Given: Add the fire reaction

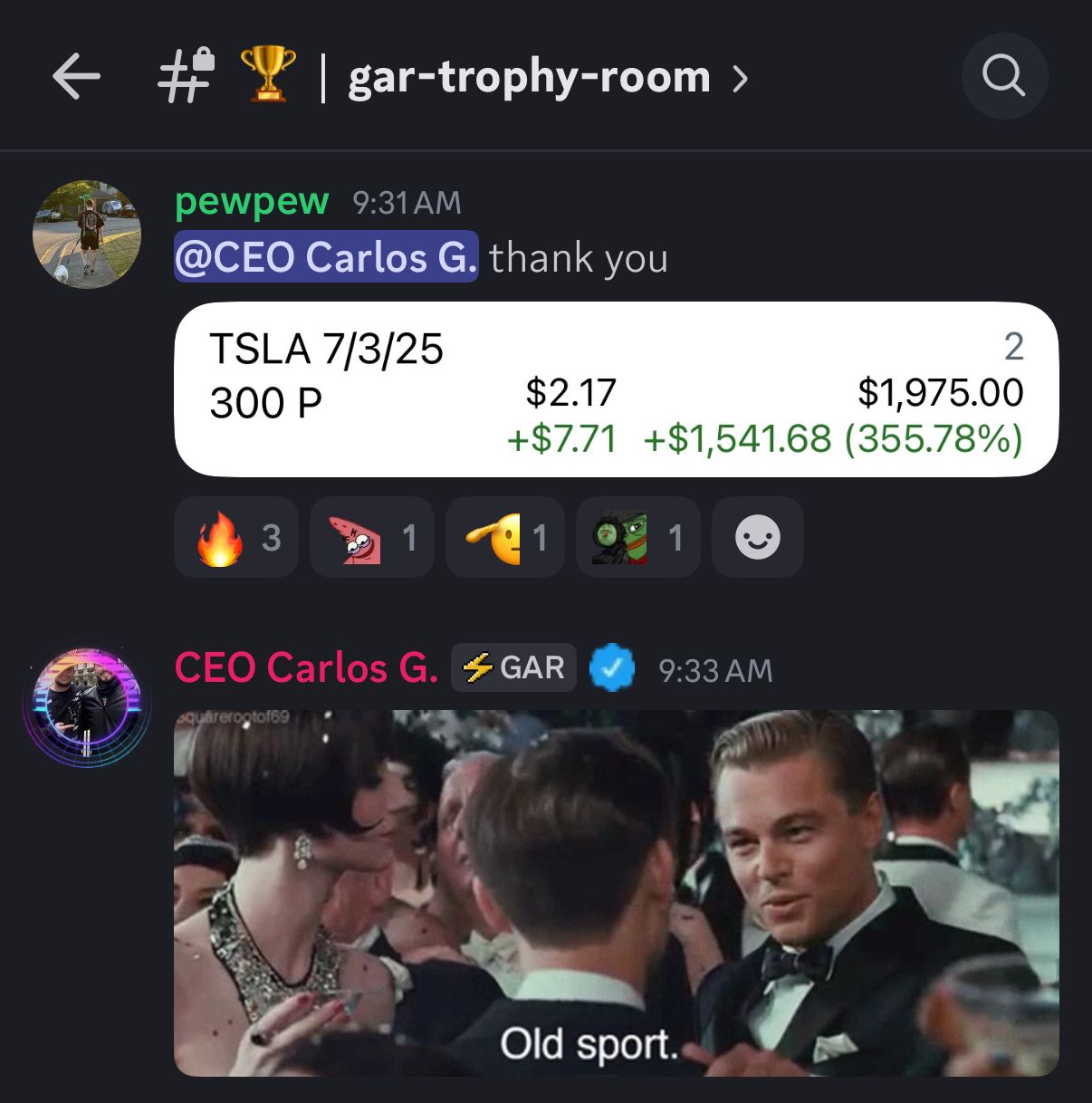Looking at the screenshot, I should [x=236, y=537].
